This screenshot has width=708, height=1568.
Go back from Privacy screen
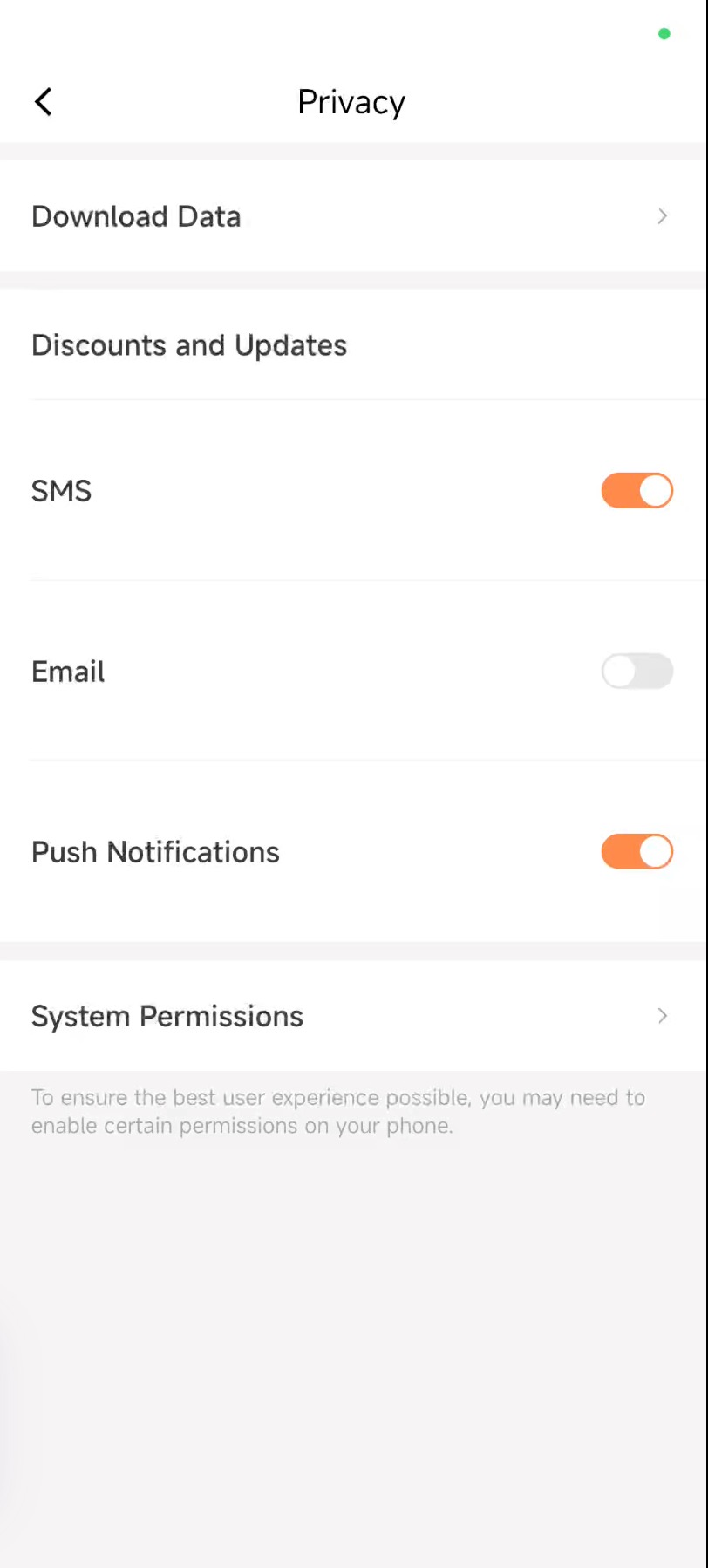[44, 102]
